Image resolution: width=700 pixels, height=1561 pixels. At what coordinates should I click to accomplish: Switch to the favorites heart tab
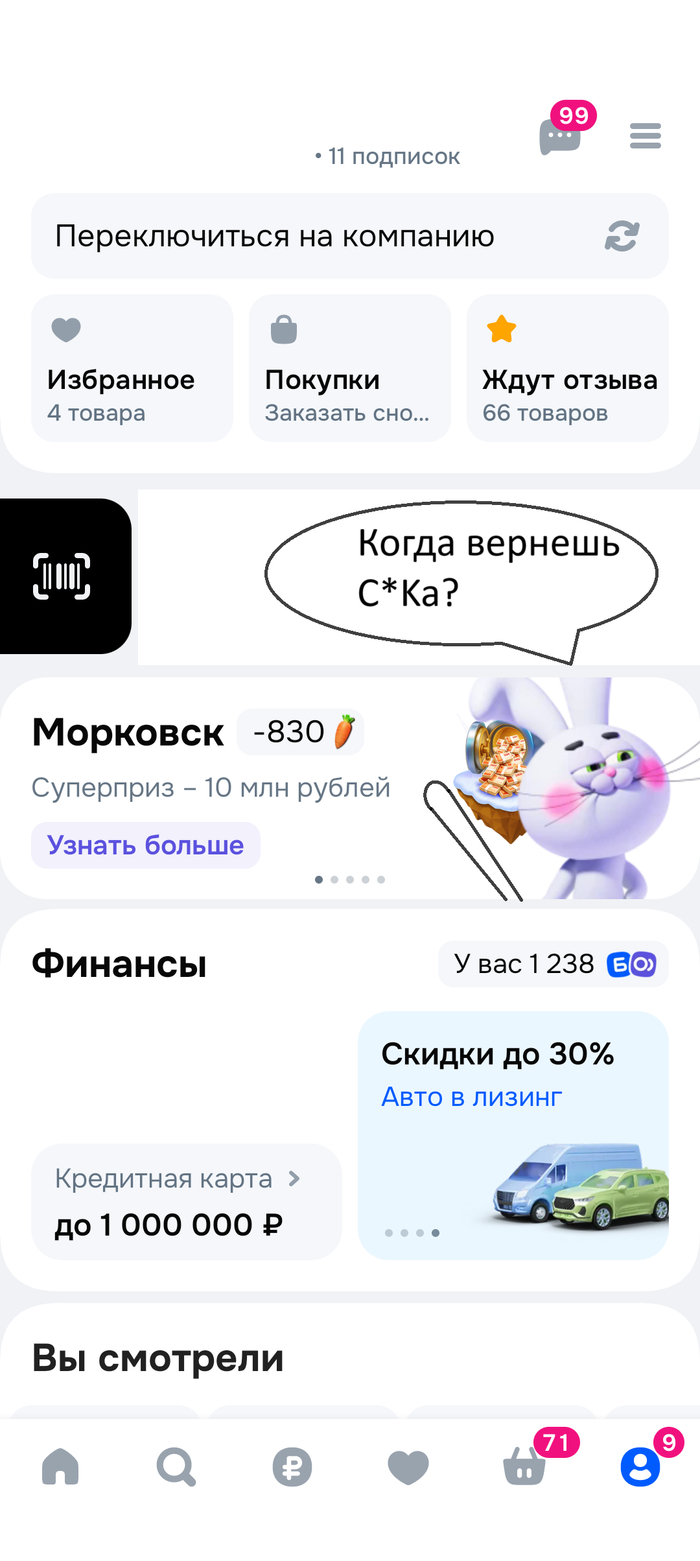coord(408,1467)
